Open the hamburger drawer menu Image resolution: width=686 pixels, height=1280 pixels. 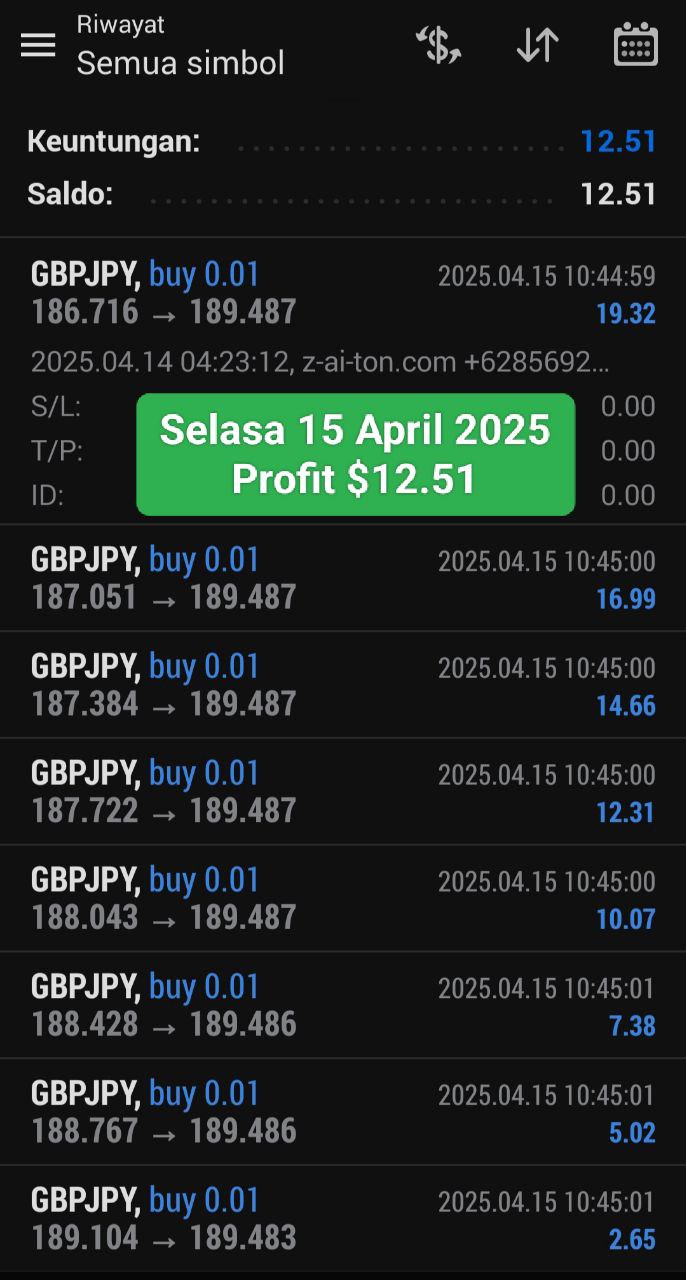point(38,45)
